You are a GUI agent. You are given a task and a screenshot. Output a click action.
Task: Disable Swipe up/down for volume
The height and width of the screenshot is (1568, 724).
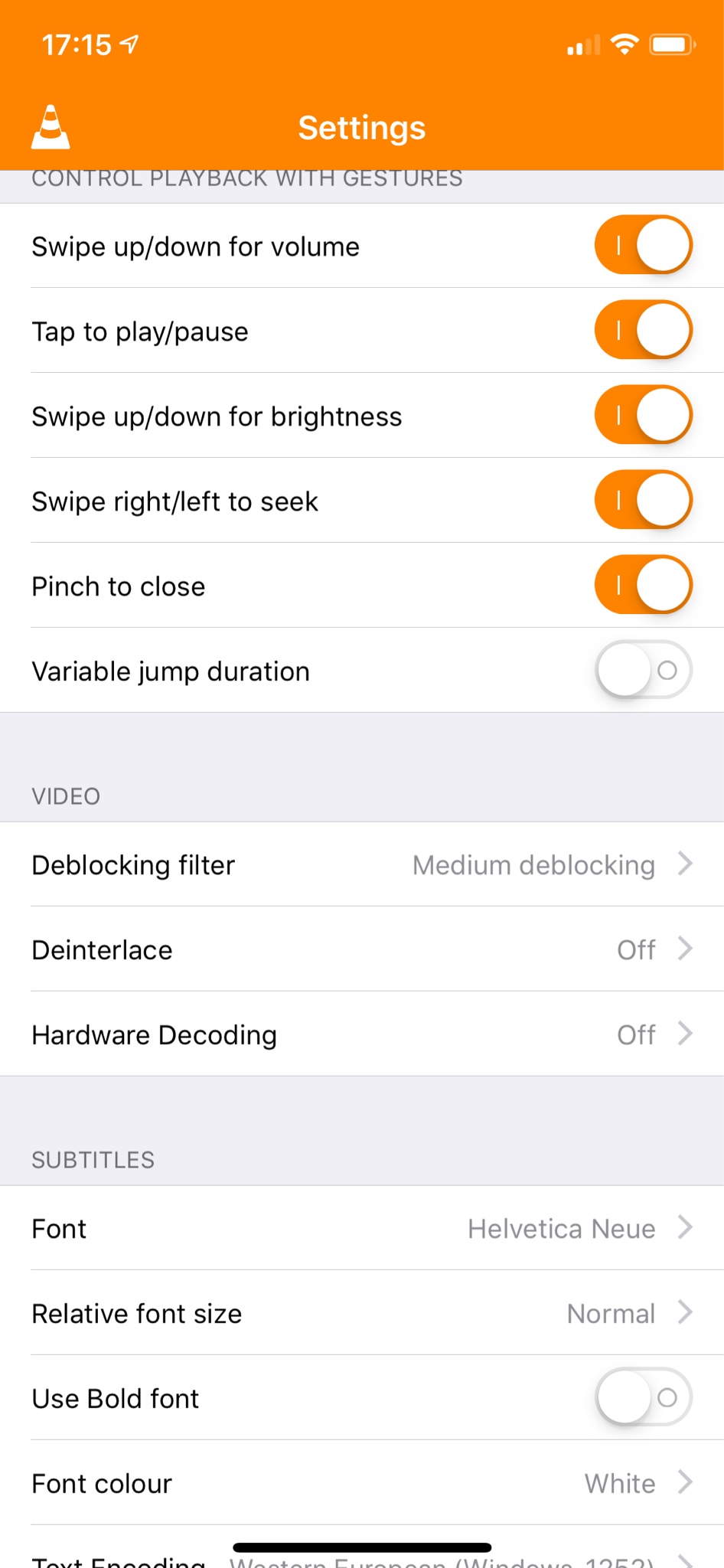tap(643, 246)
